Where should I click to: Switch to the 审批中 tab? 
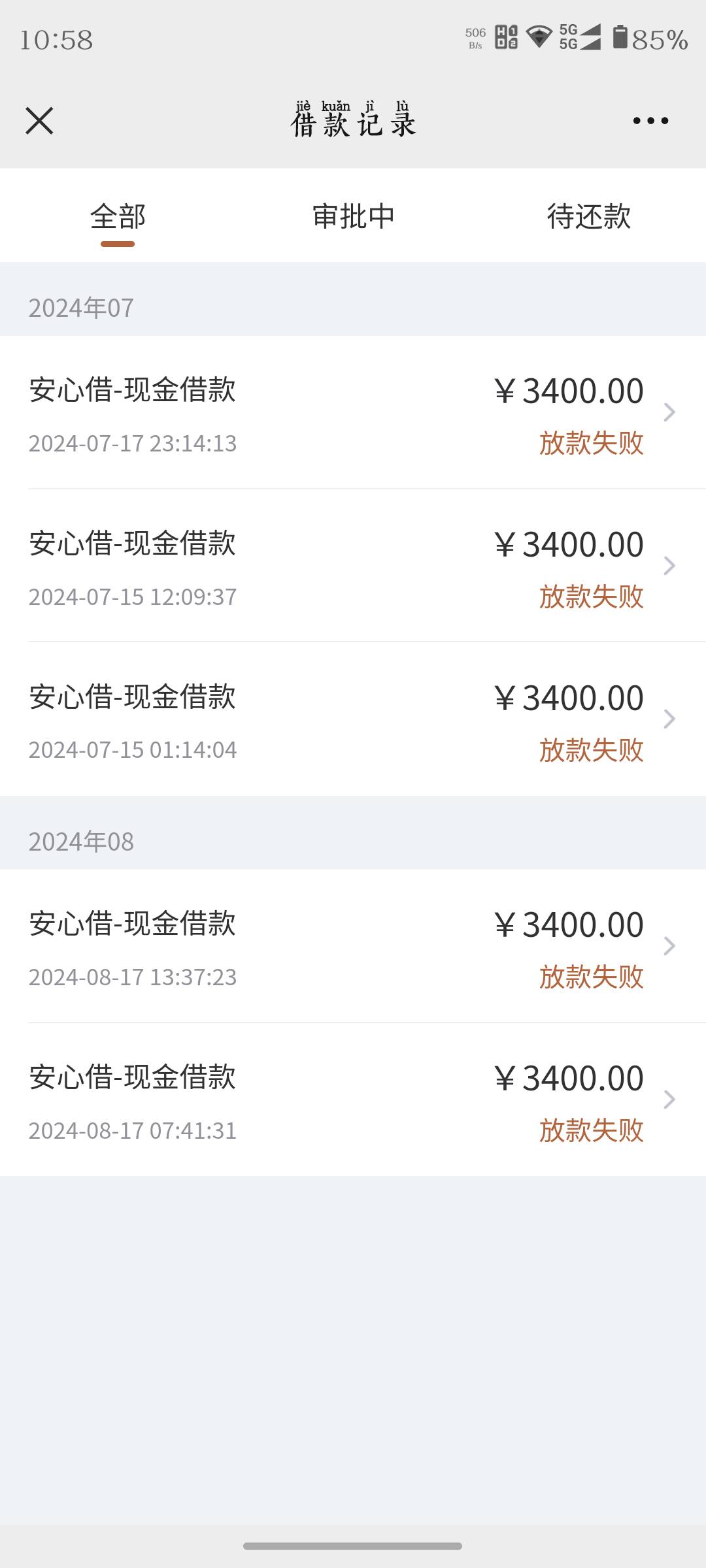pos(353,216)
